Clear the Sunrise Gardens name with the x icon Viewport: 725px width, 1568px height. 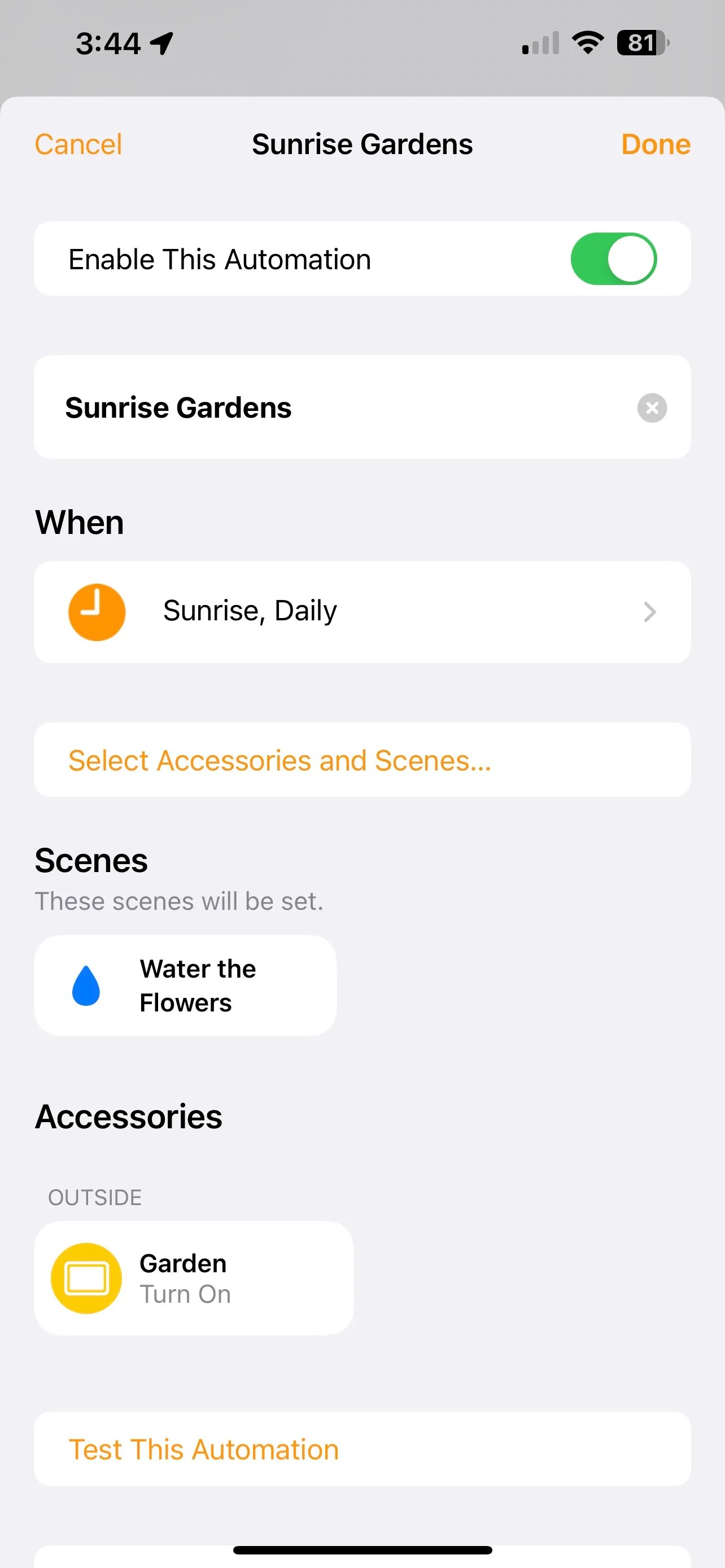(652, 408)
